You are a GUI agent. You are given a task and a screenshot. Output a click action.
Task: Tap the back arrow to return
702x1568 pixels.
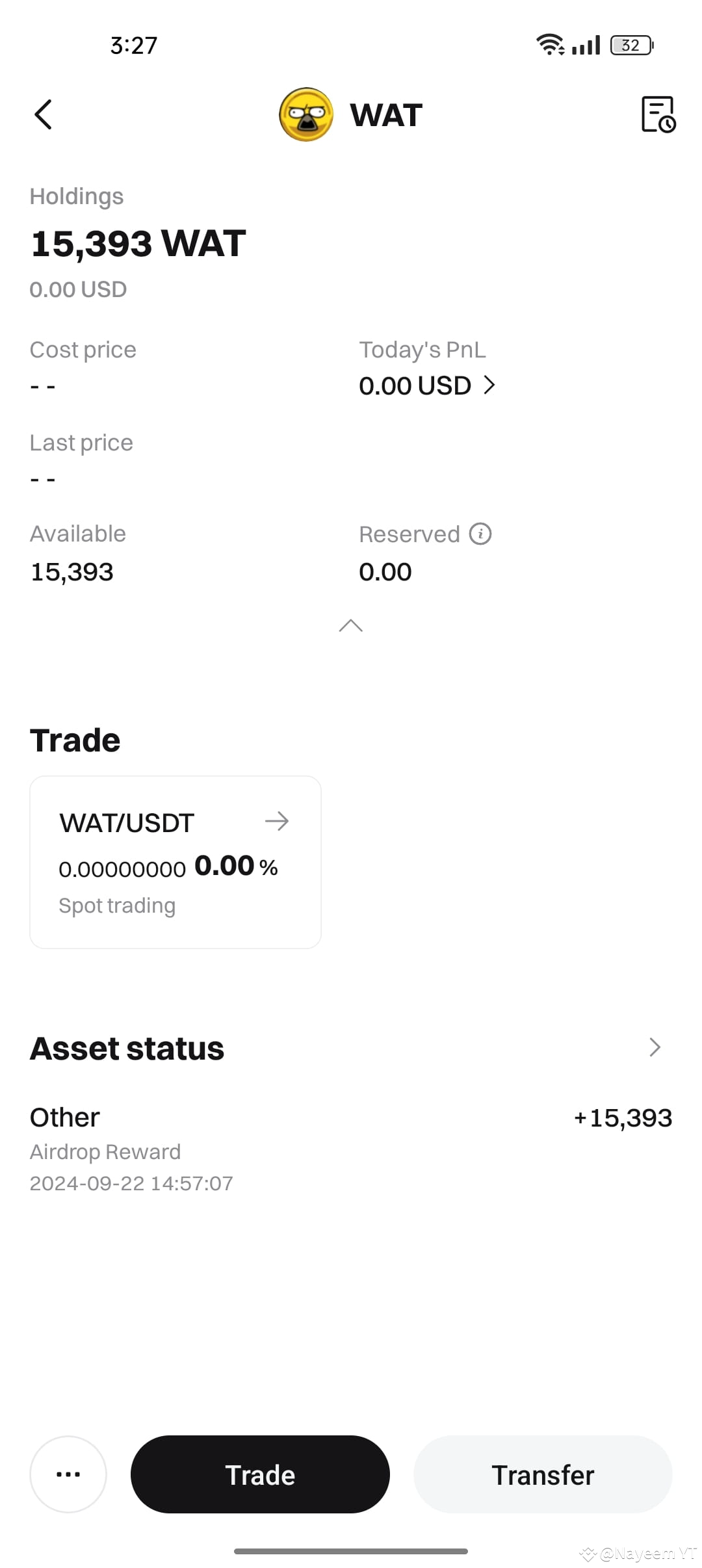coord(43,114)
